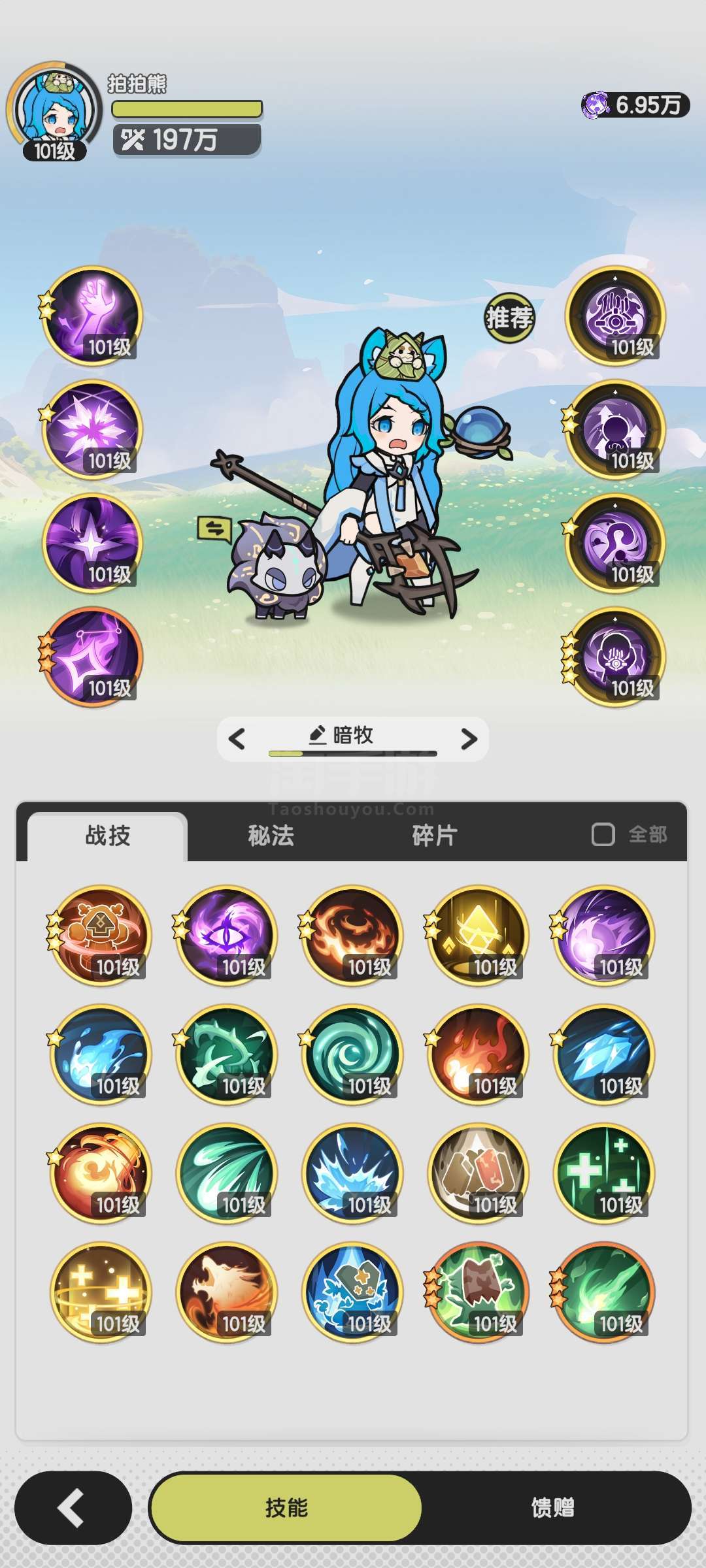Rename the 暗牧 preset via the pencil
706x1568 pixels.
(318, 735)
